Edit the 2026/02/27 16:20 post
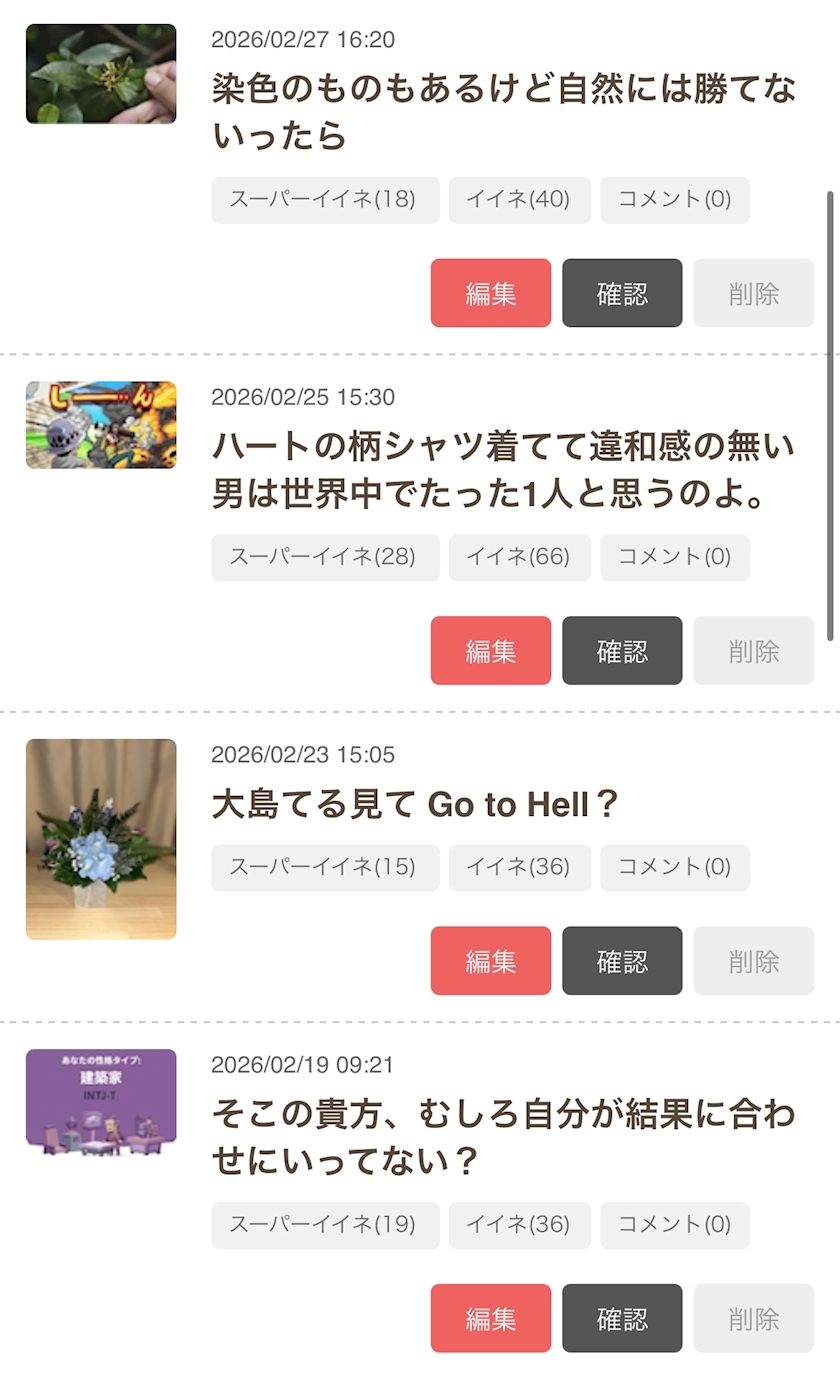The image size is (840, 1375). point(490,293)
